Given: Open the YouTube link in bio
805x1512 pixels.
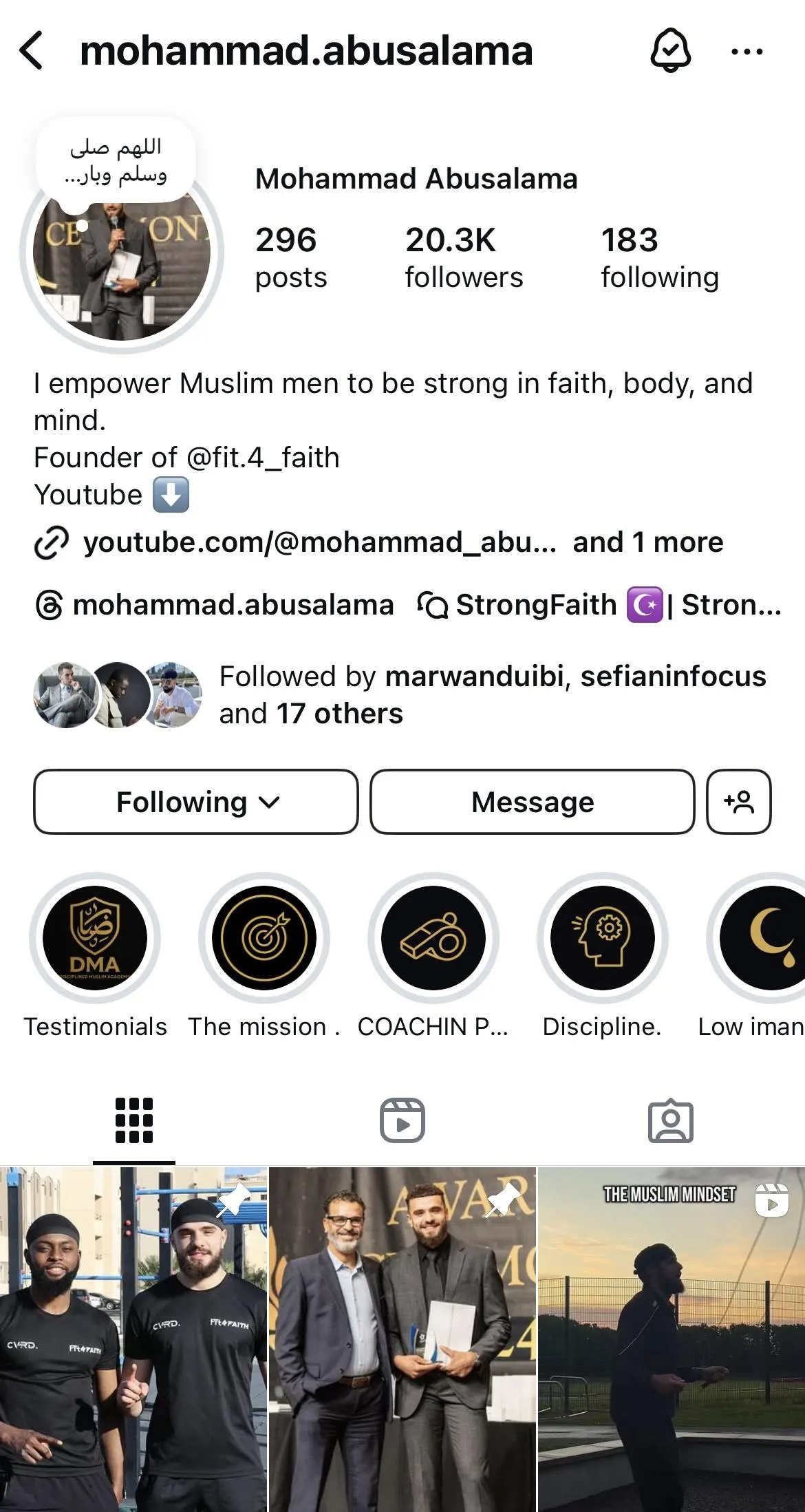Looking at the screenshot, I should (319, 542).
